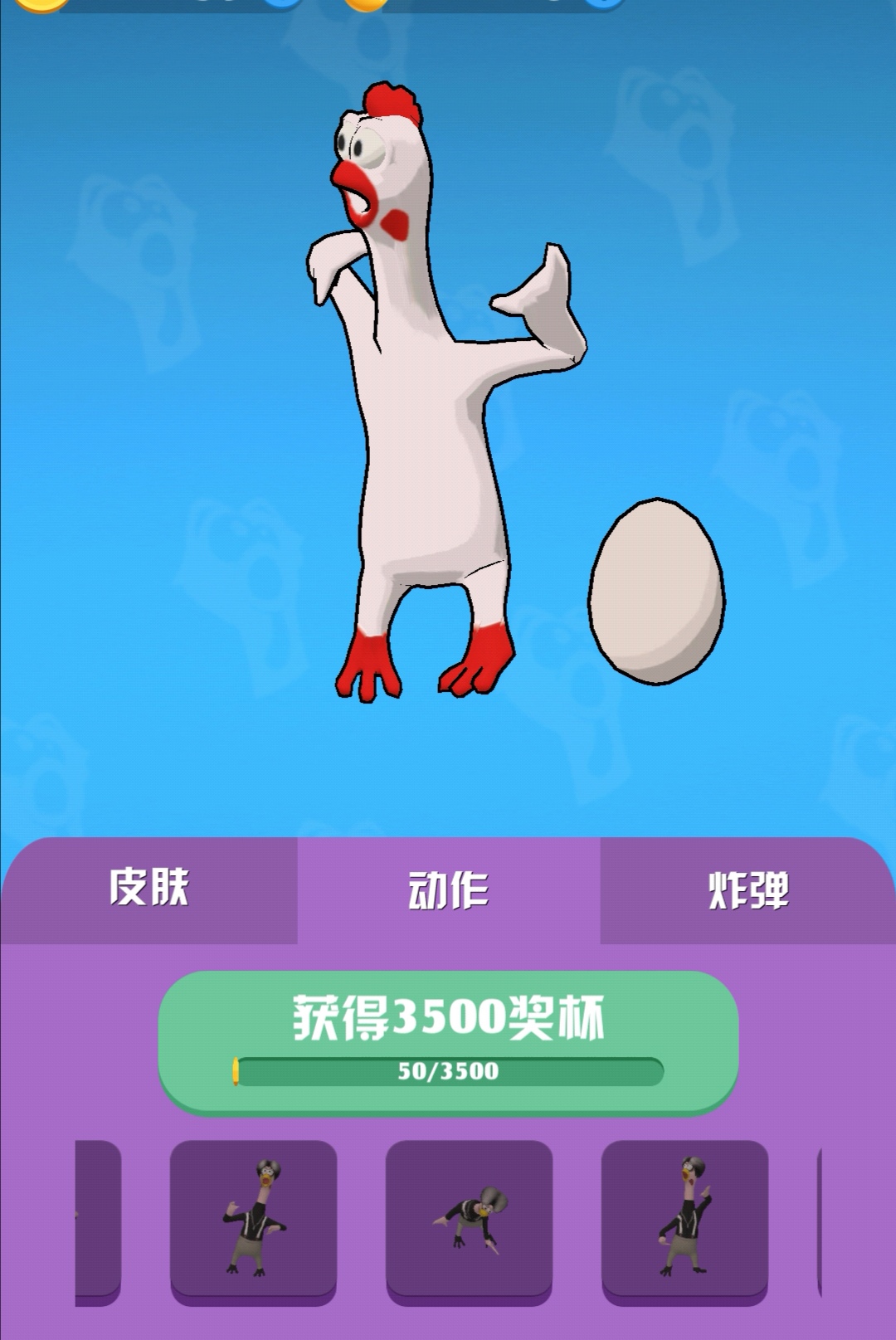
Task: Select the 动作 (actions) tab
Action: pyautogui.click(x=448, y=891)
